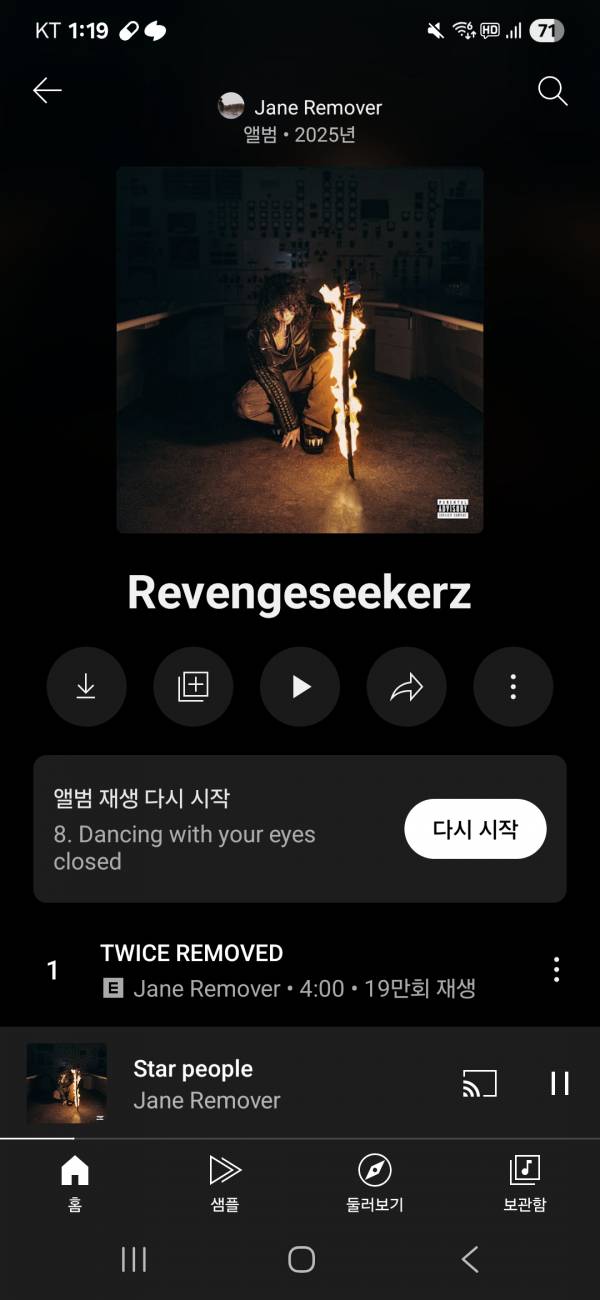
Task: Share this album
Action: tap(407, 686)
